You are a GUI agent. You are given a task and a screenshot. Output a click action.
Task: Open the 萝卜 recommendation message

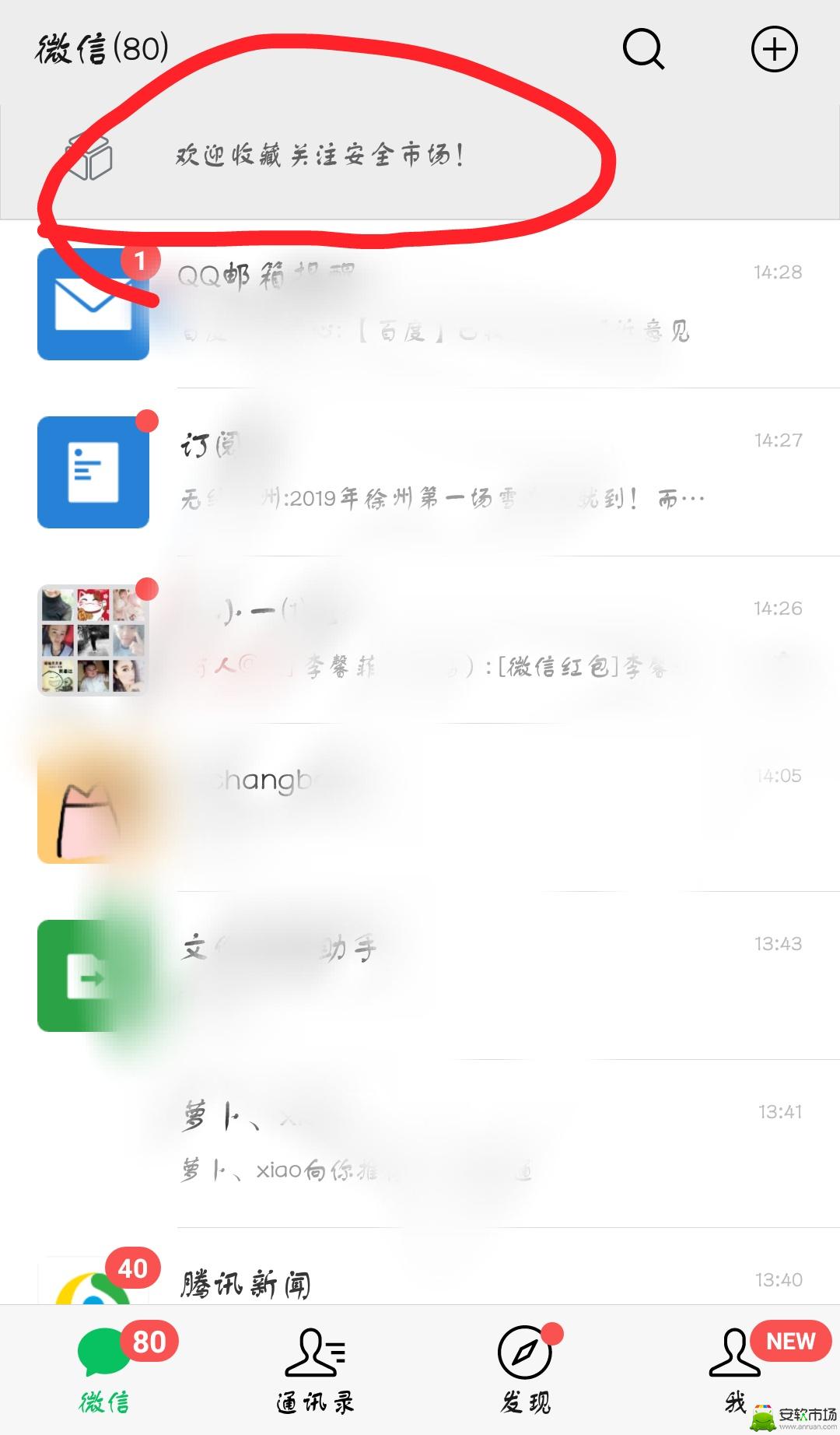[436, 1142]
